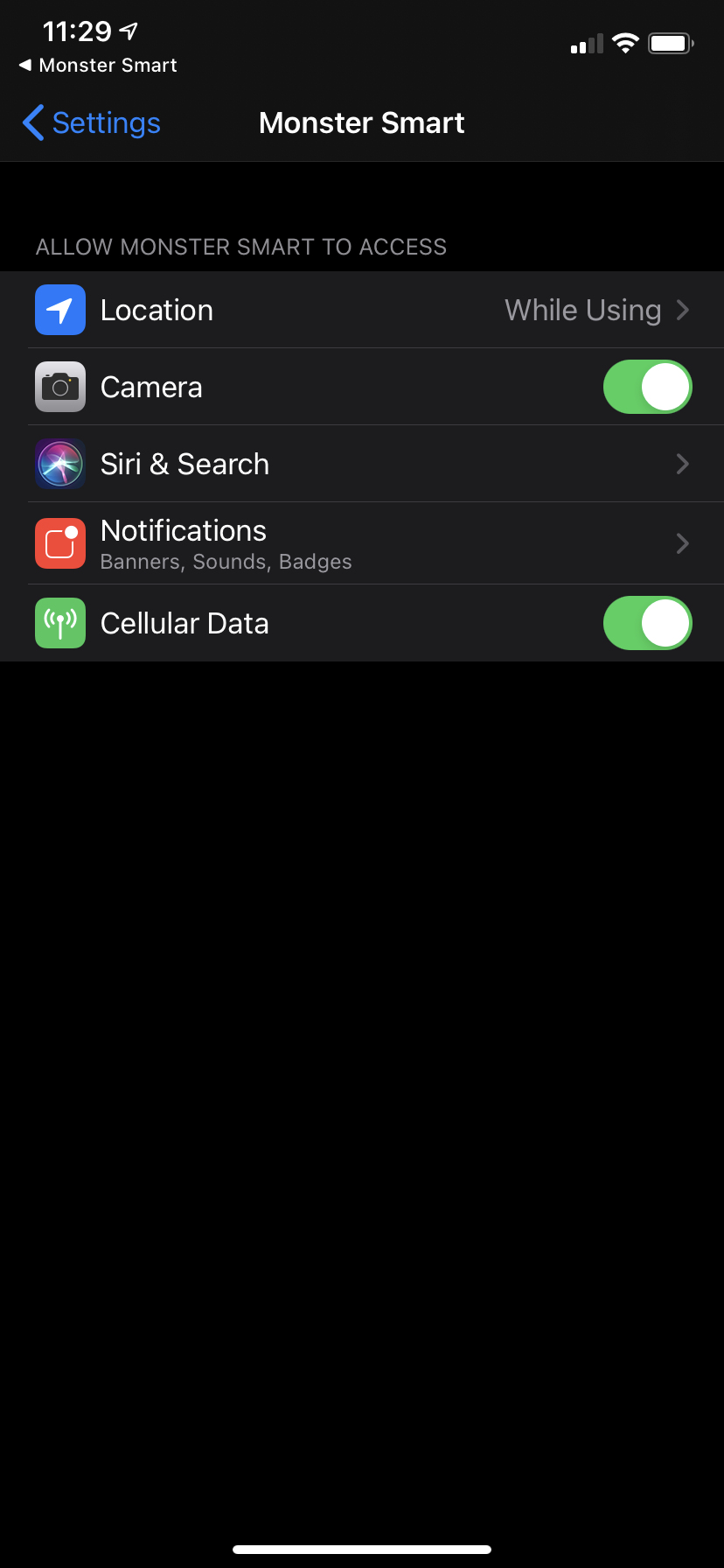Return to the Monster Smart app
Viewport: 724px width, 1568px height.
(x=98, y=66)
